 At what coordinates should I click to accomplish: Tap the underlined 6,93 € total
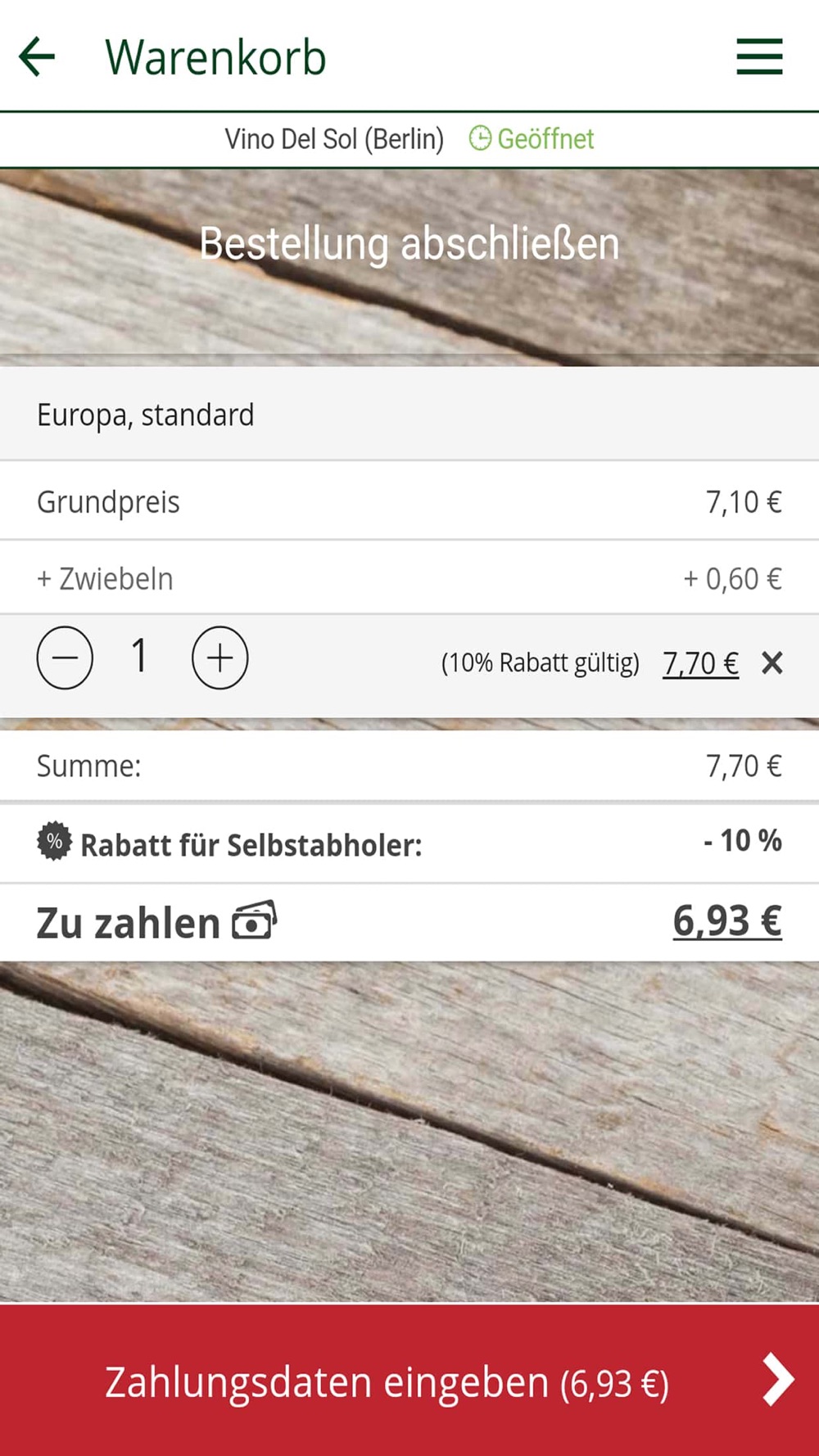tap(727, 921)
